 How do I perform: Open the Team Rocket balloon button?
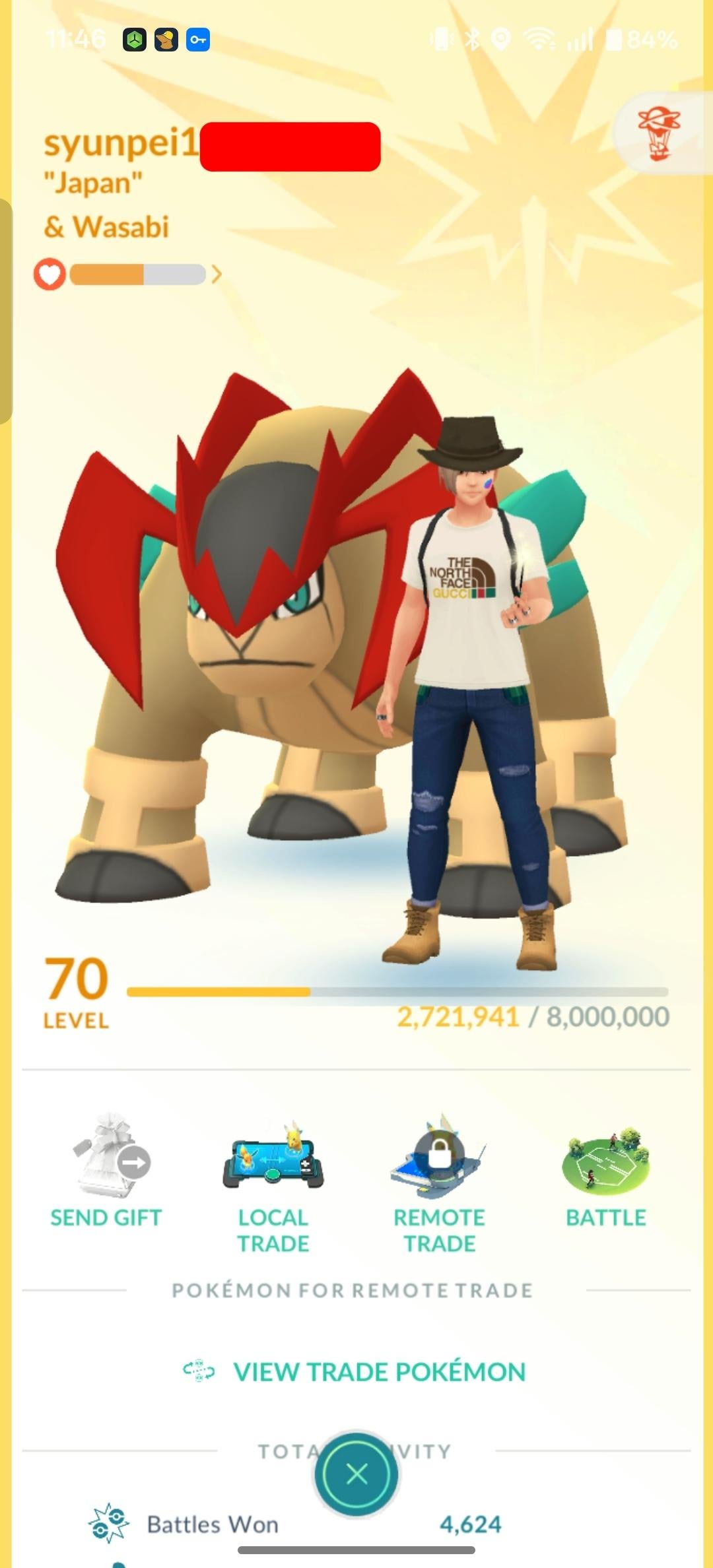coord(659,134)
